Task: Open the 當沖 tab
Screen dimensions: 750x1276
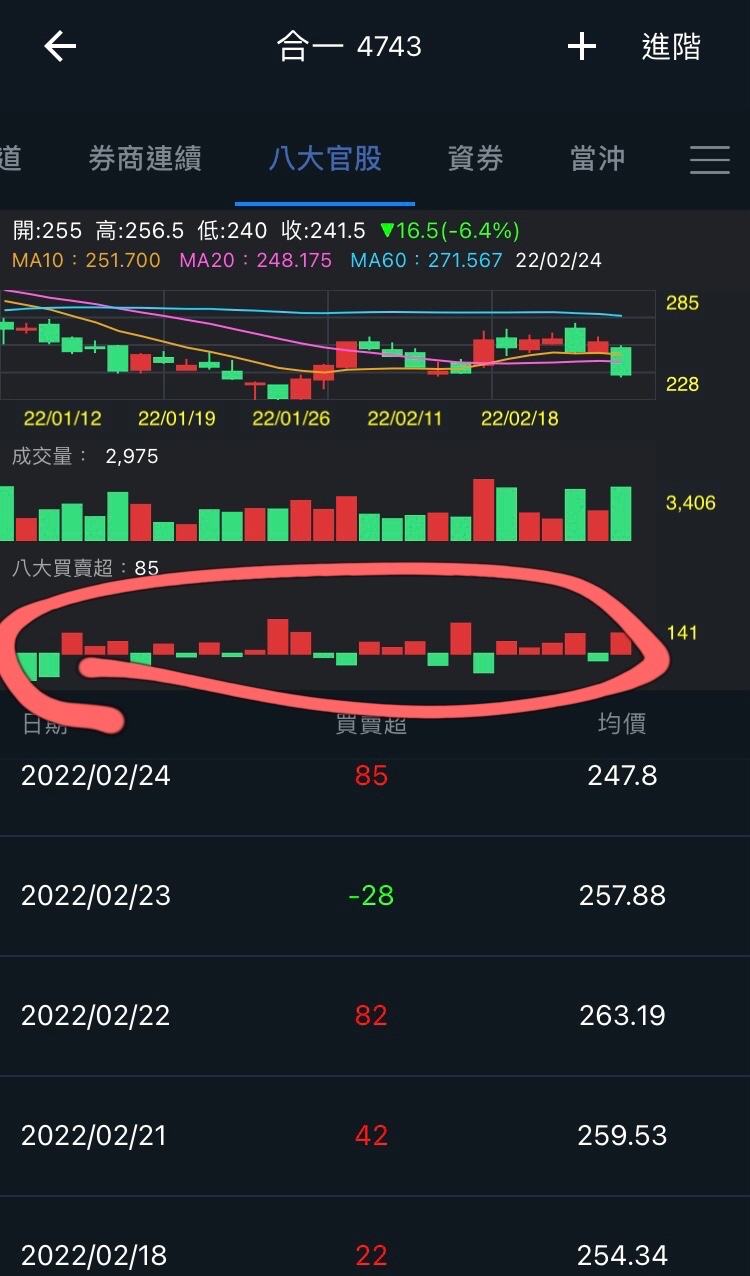Action: coord(597,159)
